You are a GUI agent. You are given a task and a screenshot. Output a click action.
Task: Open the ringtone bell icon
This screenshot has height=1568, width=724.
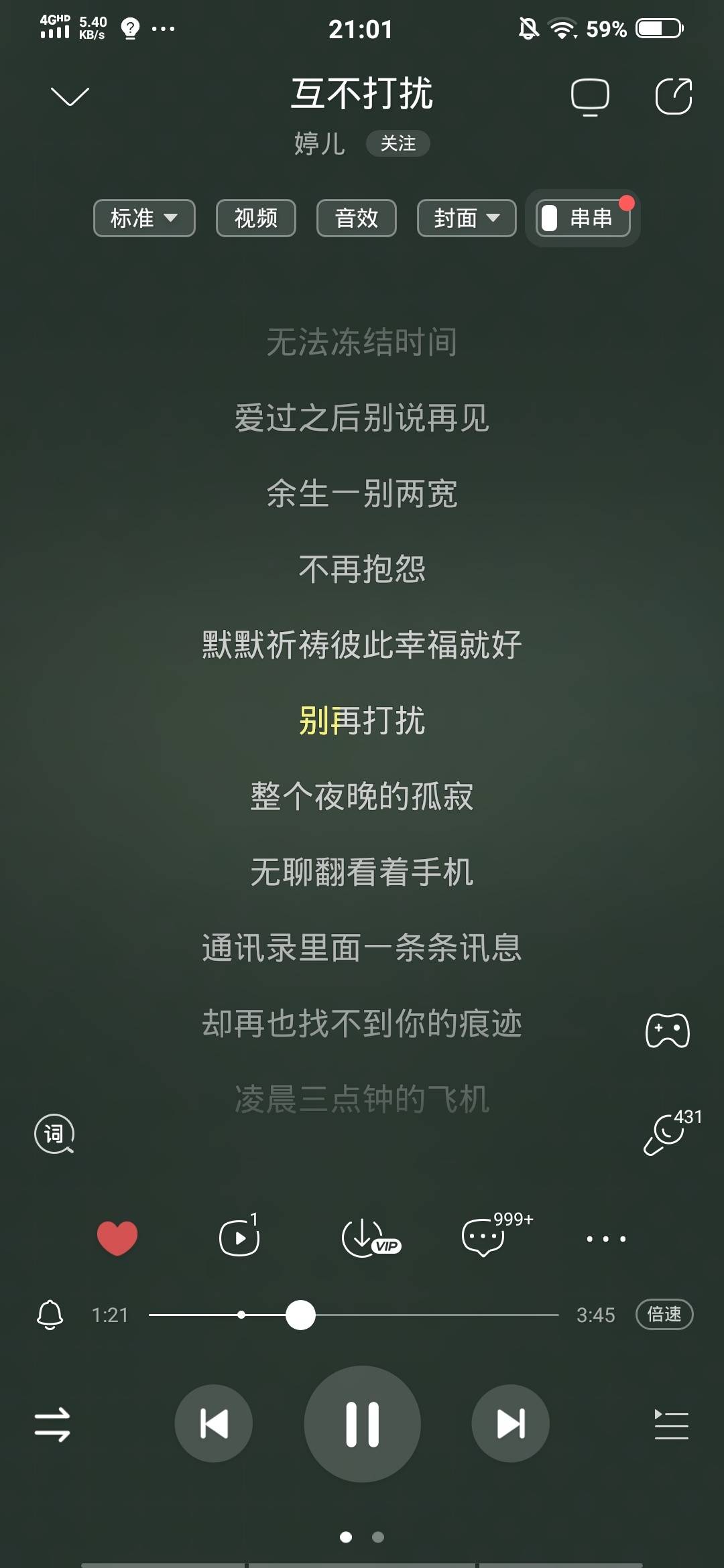50,1315
